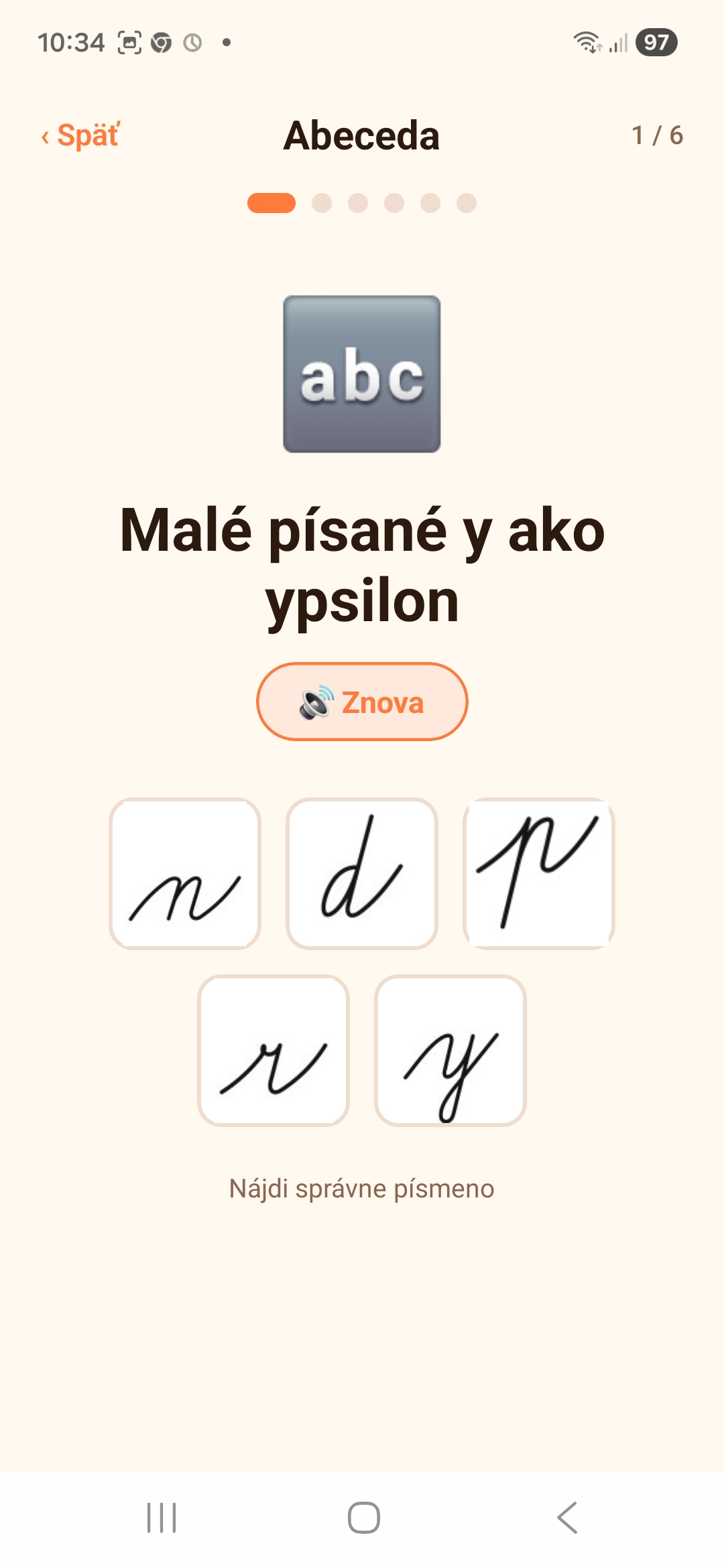Replay the audio with Znova

tap(362, 702)
